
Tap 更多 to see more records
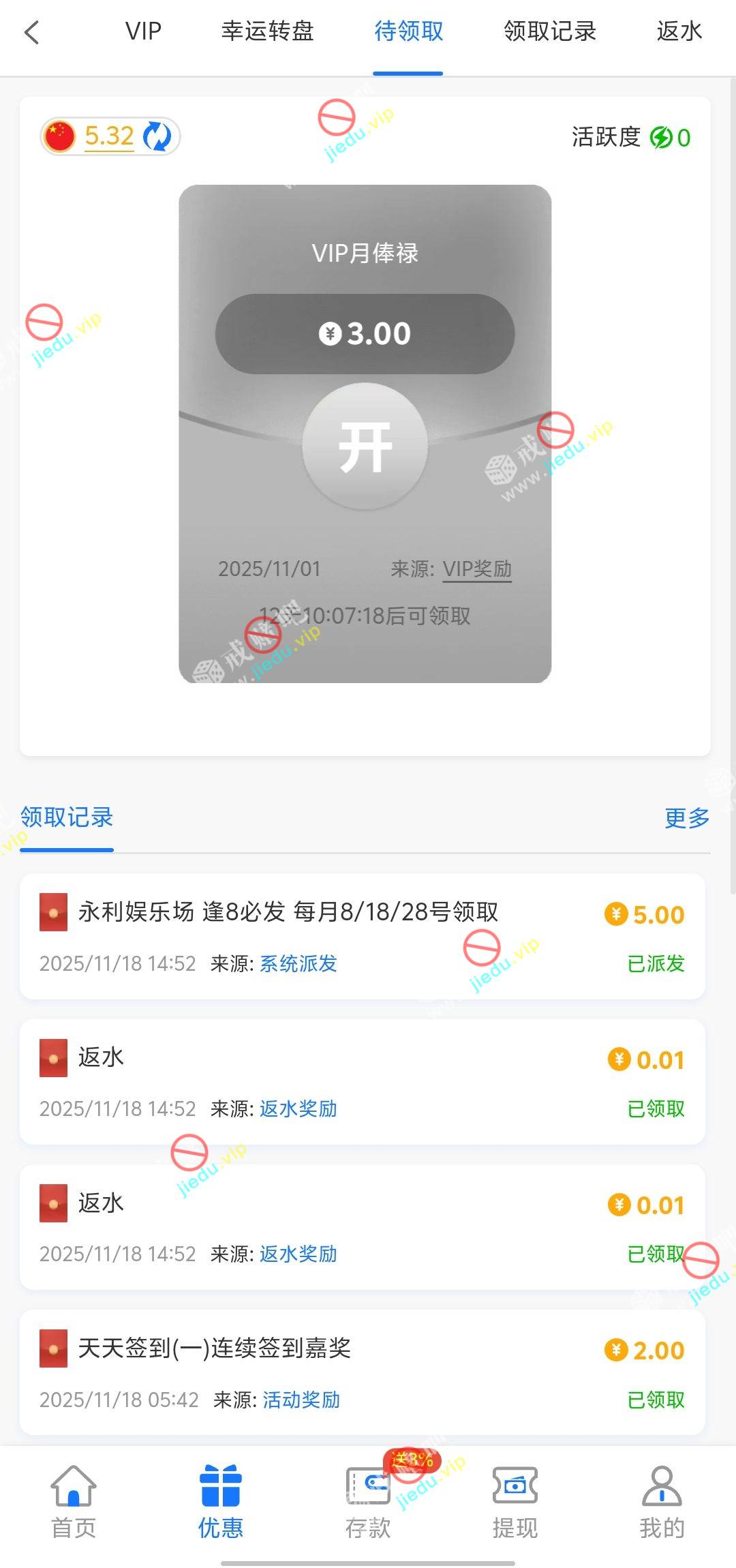point(686,817)
